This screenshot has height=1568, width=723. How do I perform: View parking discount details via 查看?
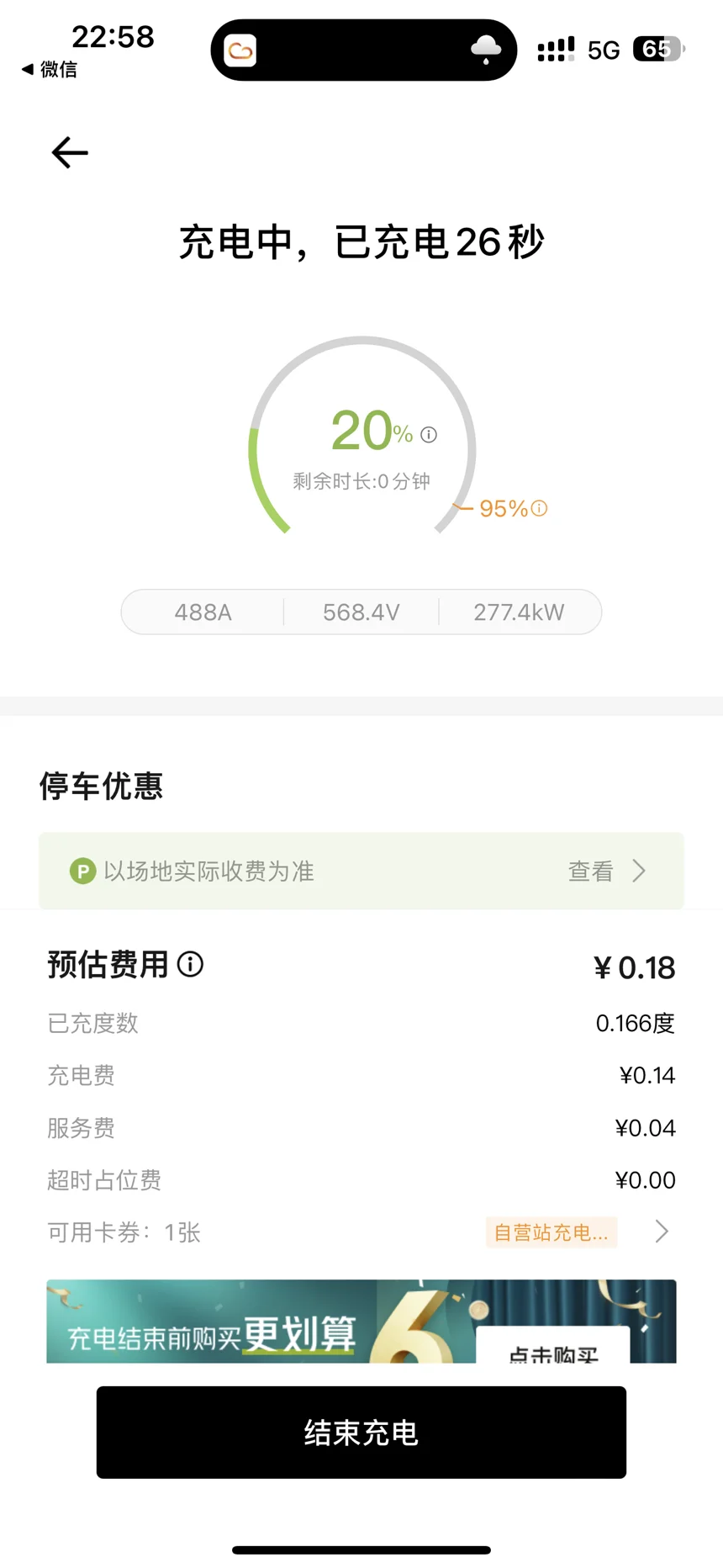(x=607, y=871)
